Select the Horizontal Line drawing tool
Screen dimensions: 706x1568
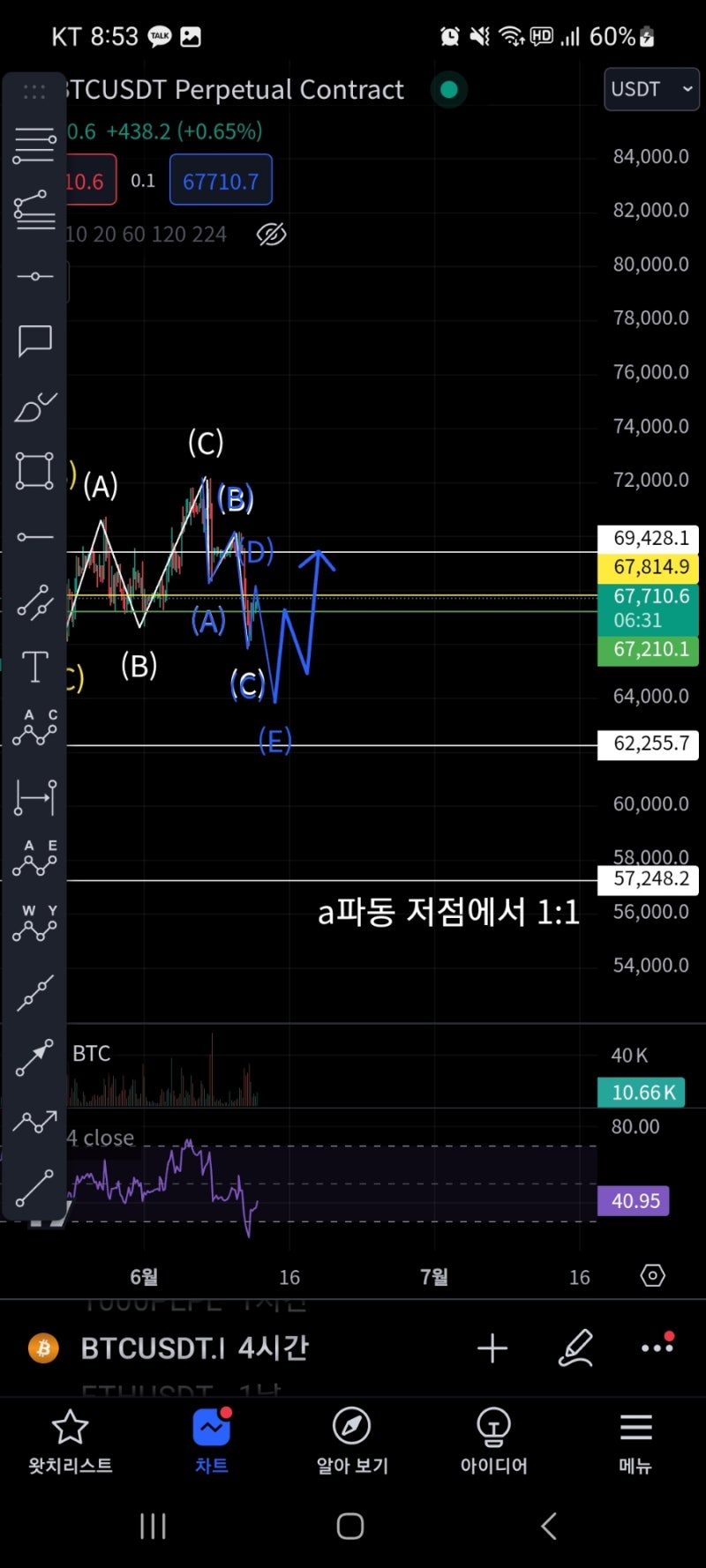click(35, 275)
